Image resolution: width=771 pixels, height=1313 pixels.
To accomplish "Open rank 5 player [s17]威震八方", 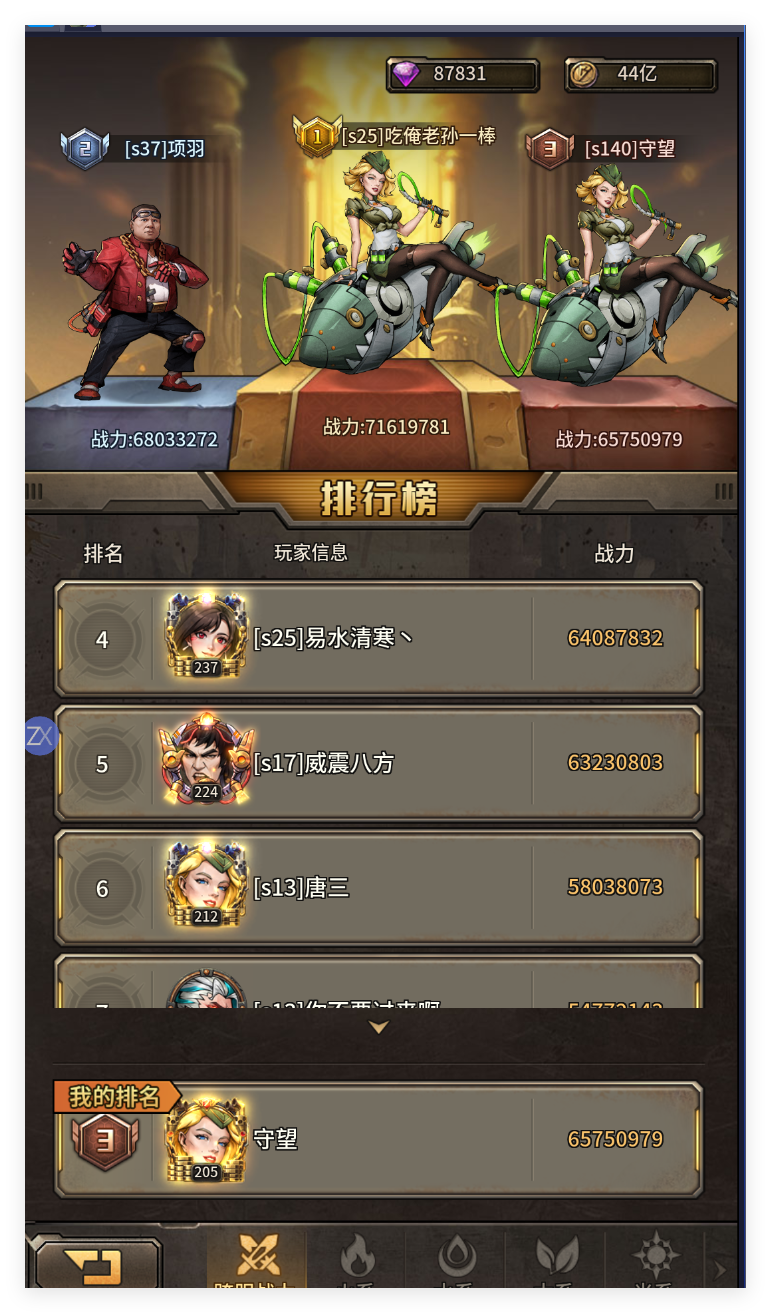I will pos(379,763).
